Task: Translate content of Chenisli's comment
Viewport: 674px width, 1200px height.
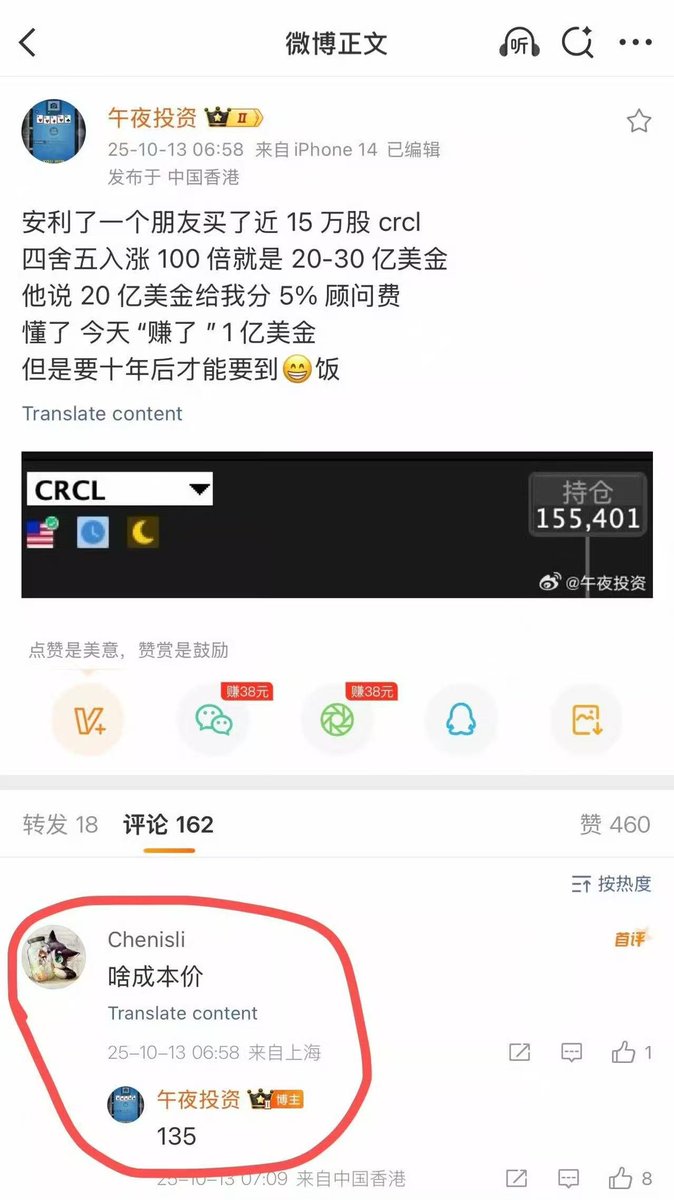Action: (182, 1013)
